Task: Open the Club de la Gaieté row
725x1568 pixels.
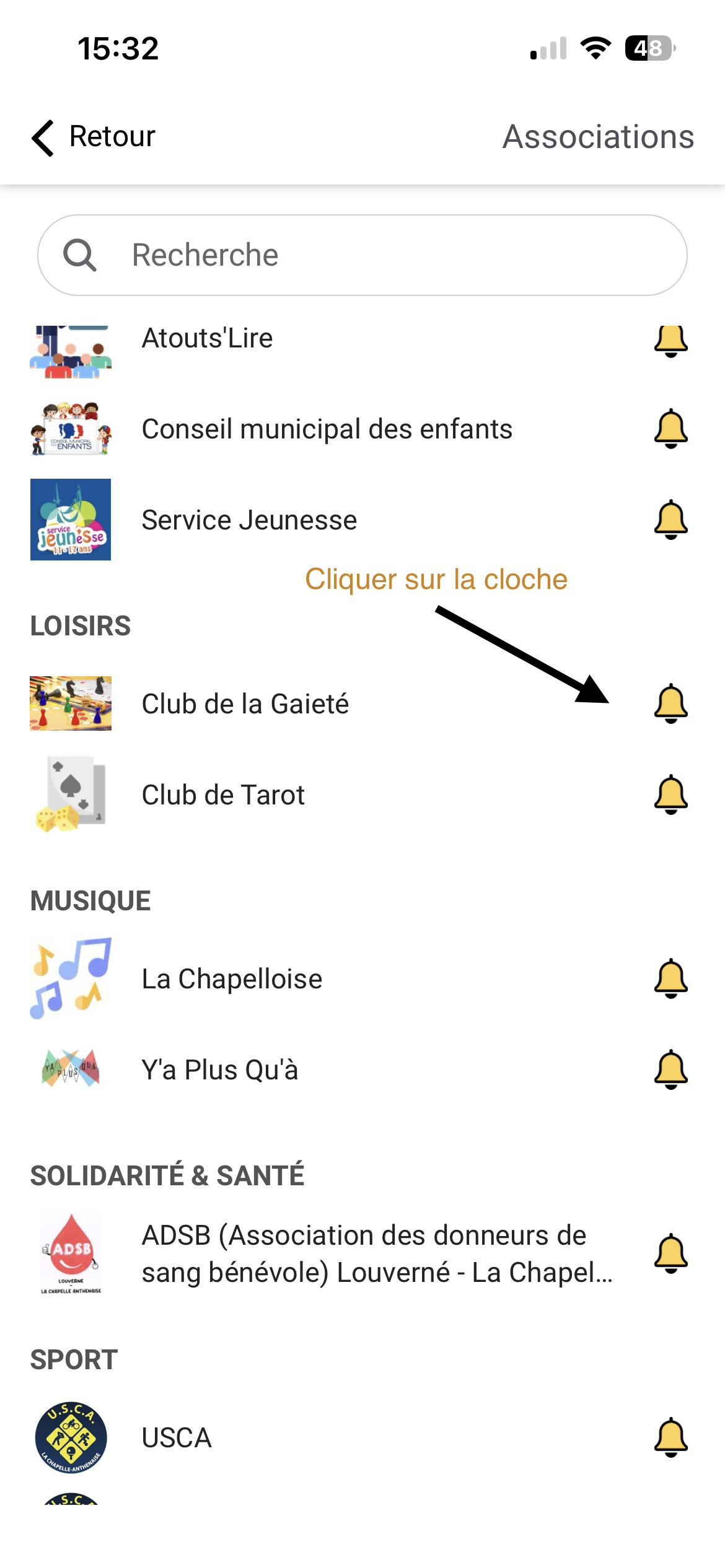Action: coord(245,704)
